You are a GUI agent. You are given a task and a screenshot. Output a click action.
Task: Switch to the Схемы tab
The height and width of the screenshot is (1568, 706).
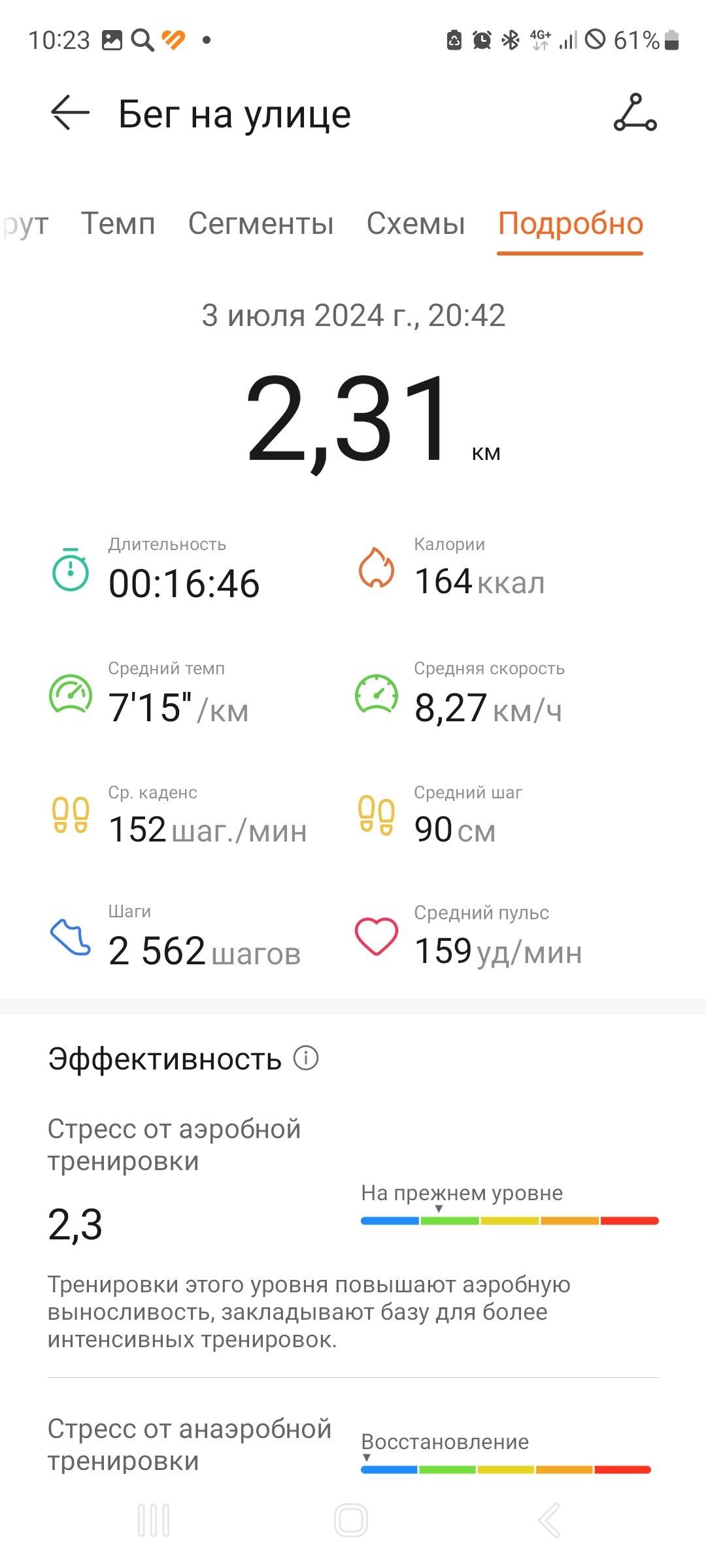click(416, 223)
